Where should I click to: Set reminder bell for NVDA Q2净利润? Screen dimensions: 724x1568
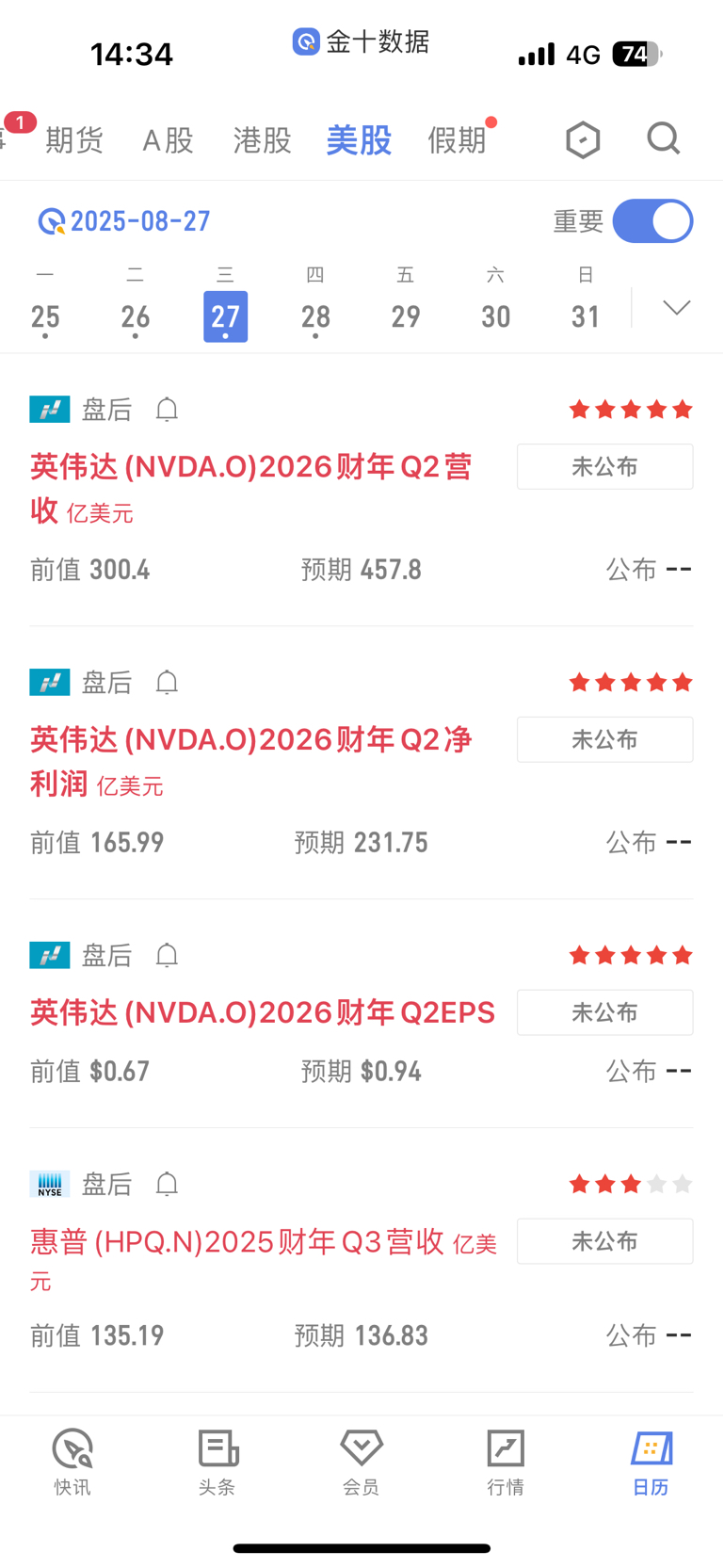click(167, 682)
